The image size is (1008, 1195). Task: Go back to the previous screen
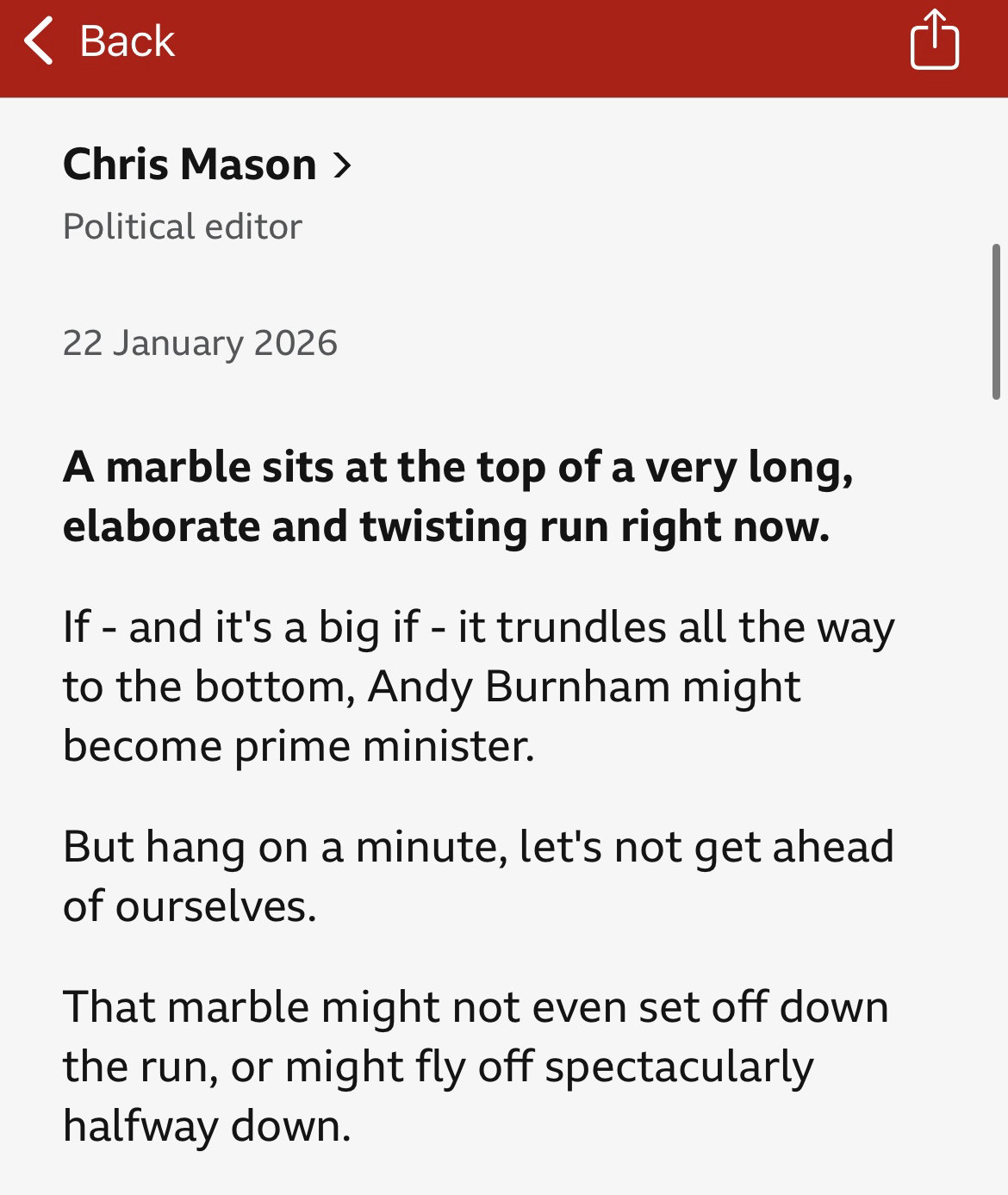click(99, 41)
